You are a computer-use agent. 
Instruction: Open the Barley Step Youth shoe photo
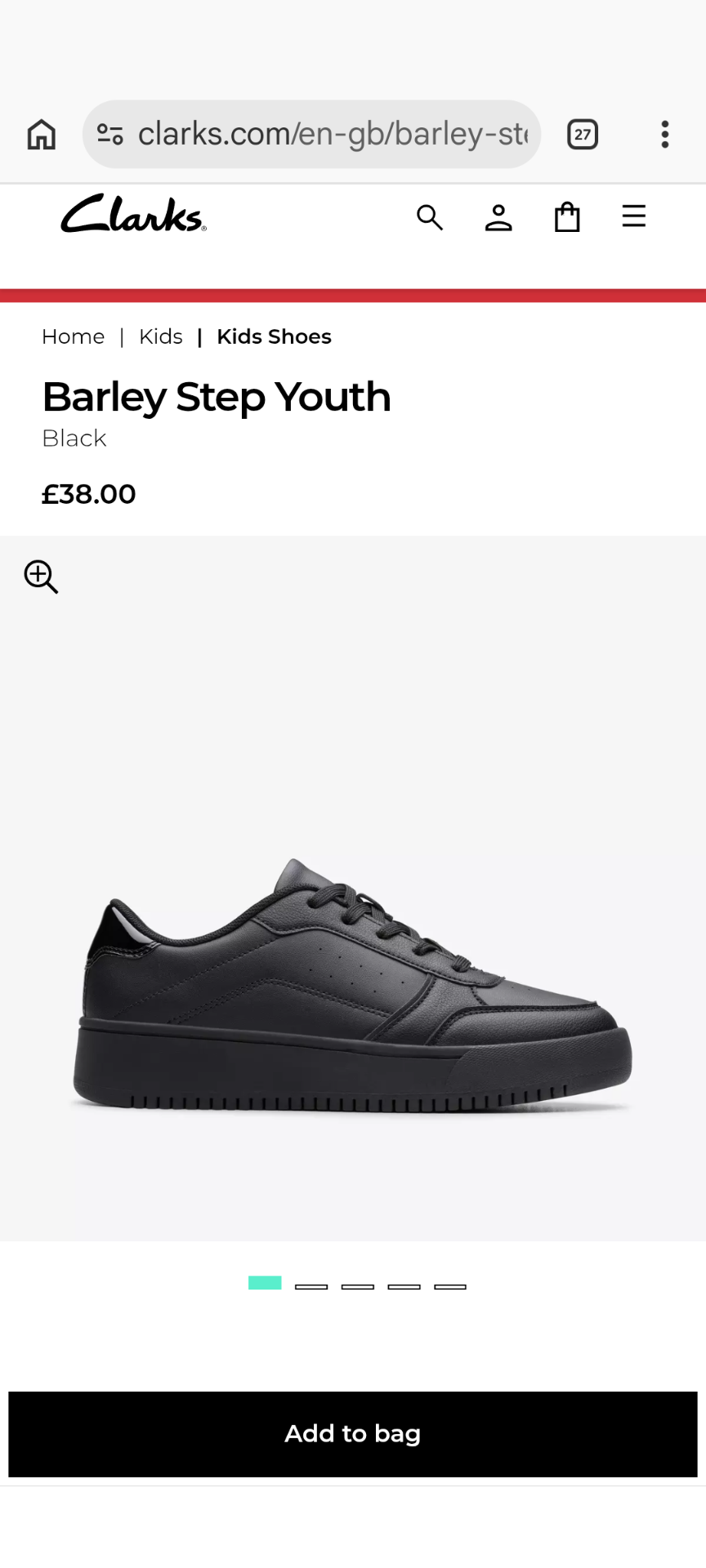point(353,984)
